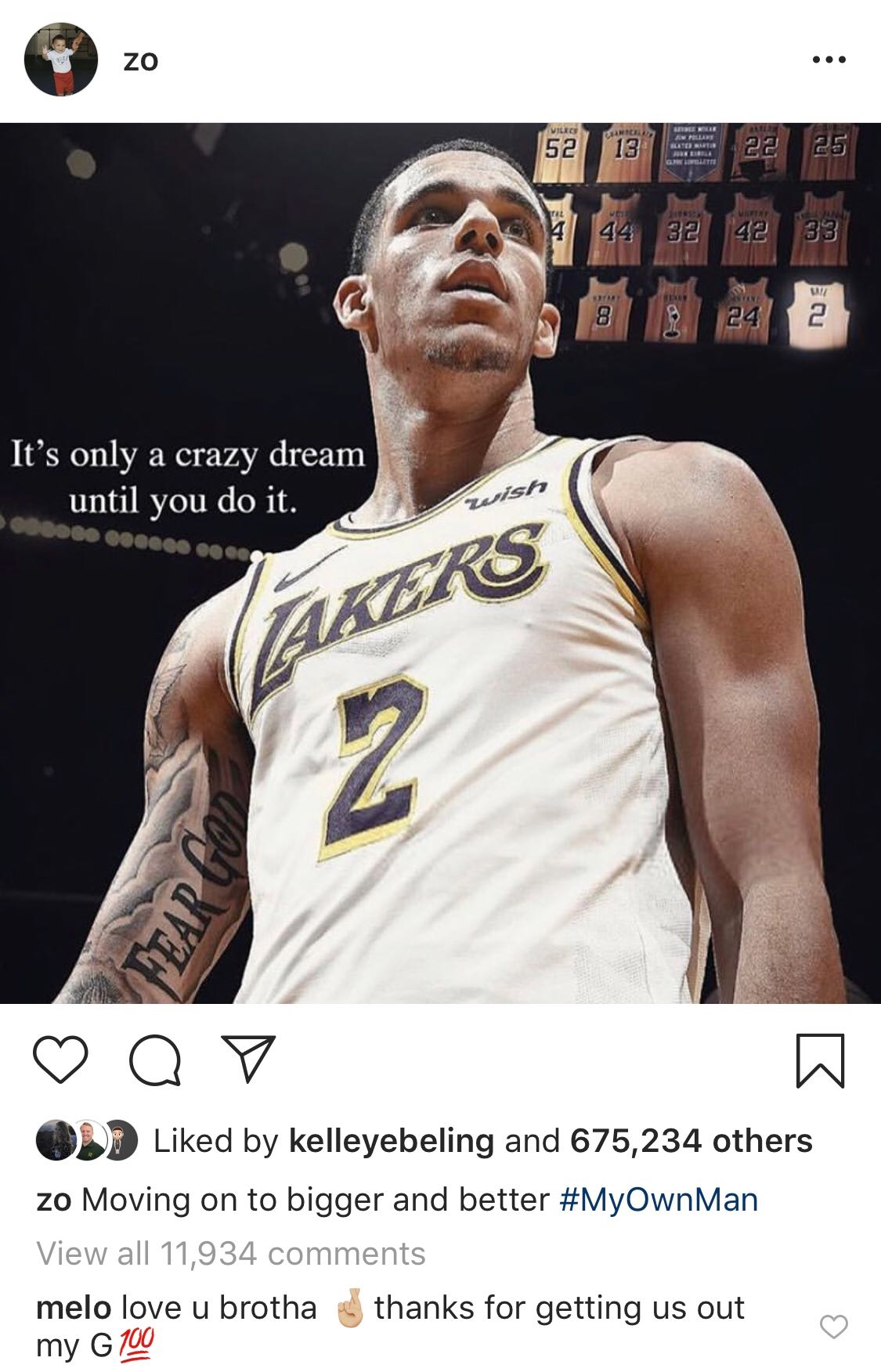Bookmark zo's post

click(x=820, y=1060)
